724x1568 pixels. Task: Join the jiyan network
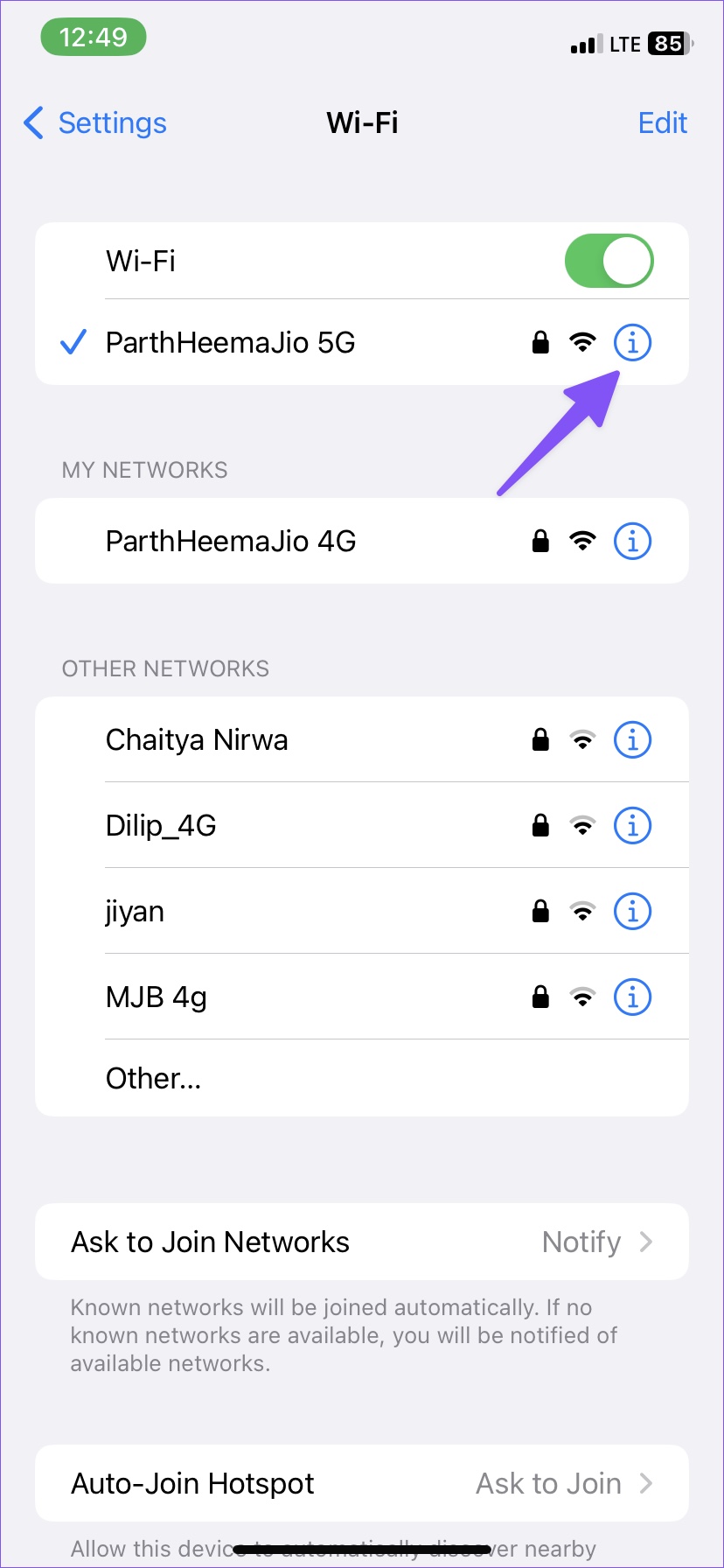[x=136, y=912]
